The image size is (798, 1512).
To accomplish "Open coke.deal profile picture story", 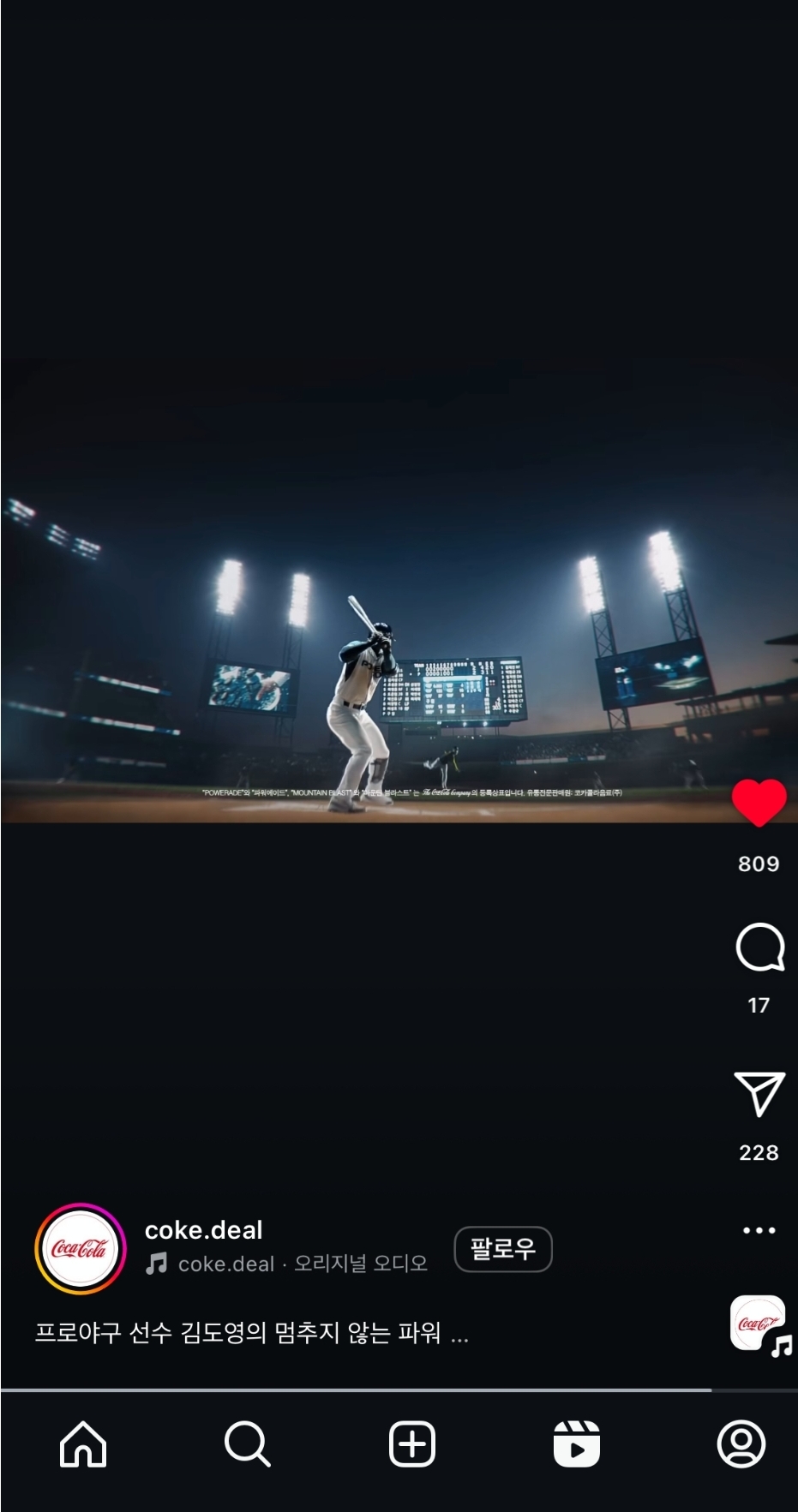I will click(x=80, y=1249).
